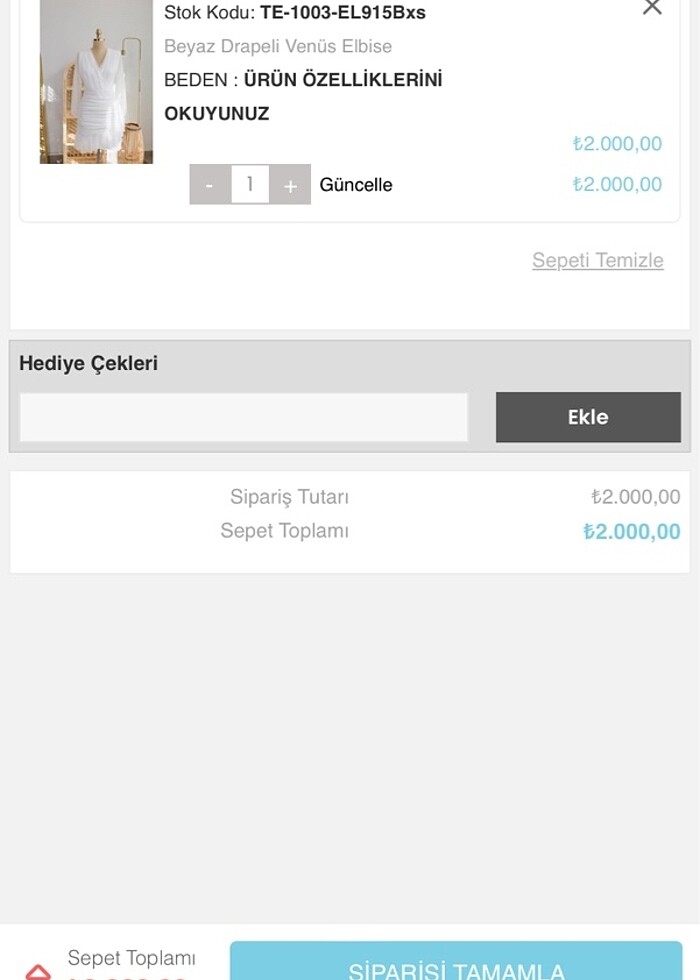The height and width of the screenshot is (980, 700).
Task: Remove the Beyaz Drapeli Venüs Elbise item
Action: tap(652, 8)
